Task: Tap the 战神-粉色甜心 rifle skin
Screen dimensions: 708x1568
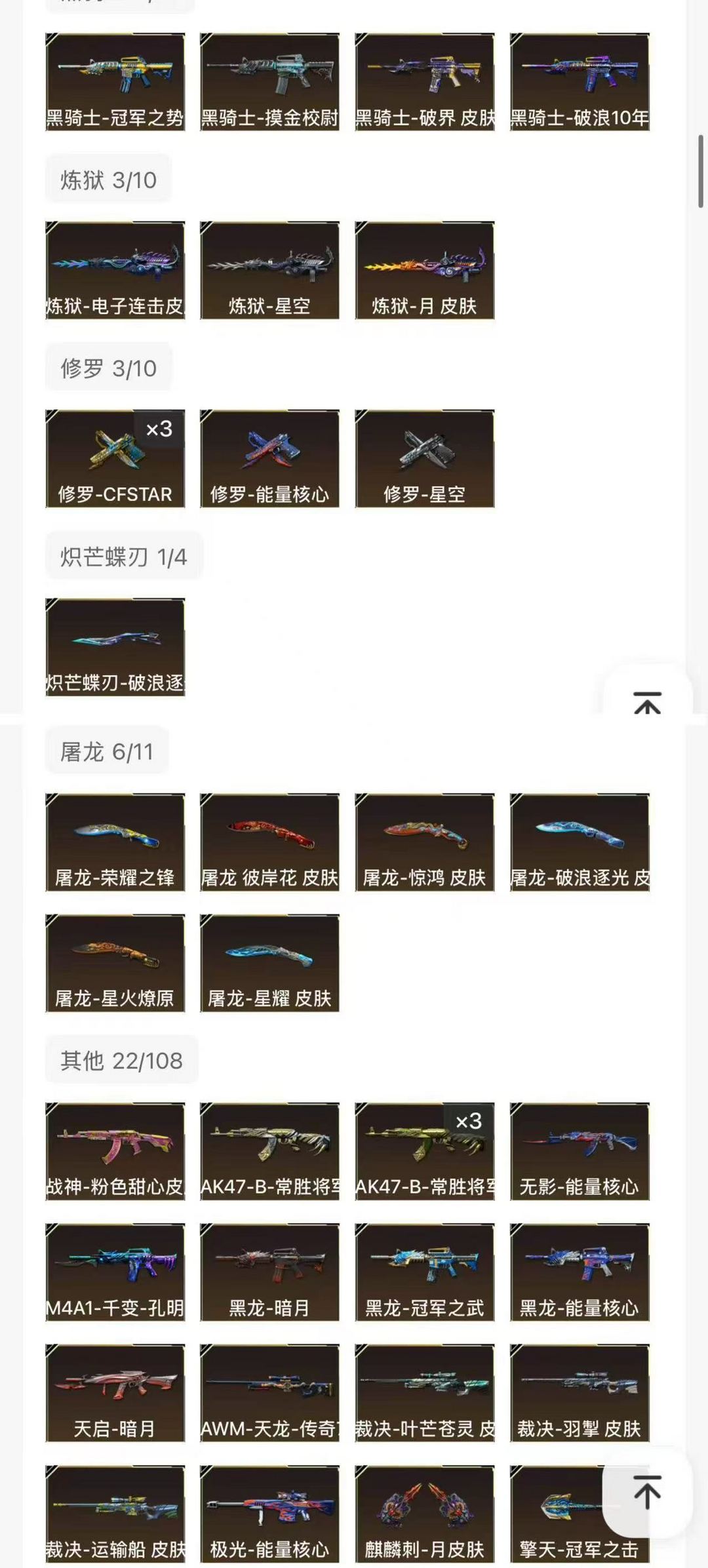Action: (115, 1150)
